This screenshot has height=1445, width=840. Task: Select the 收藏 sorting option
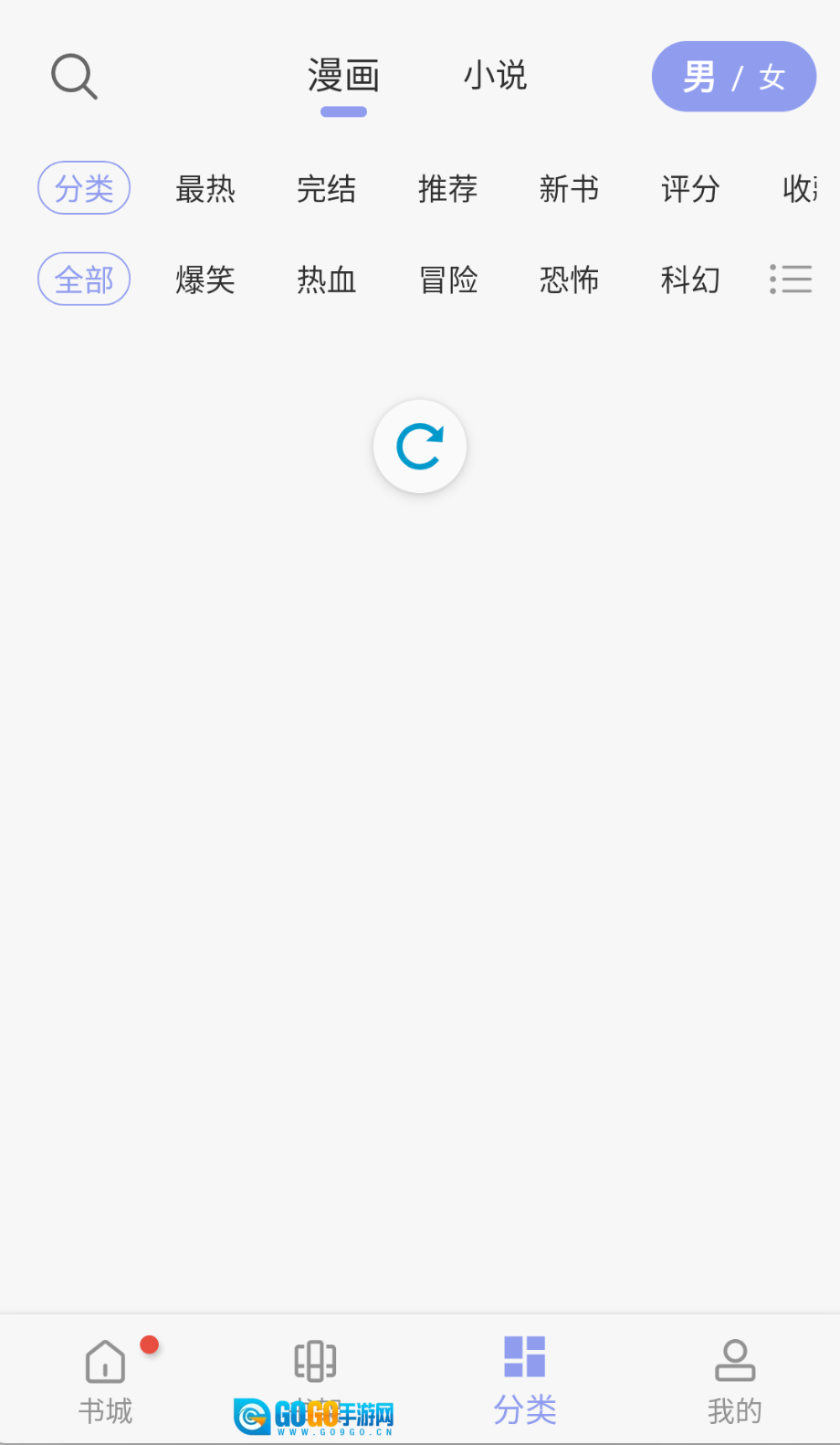click(807, 189)
